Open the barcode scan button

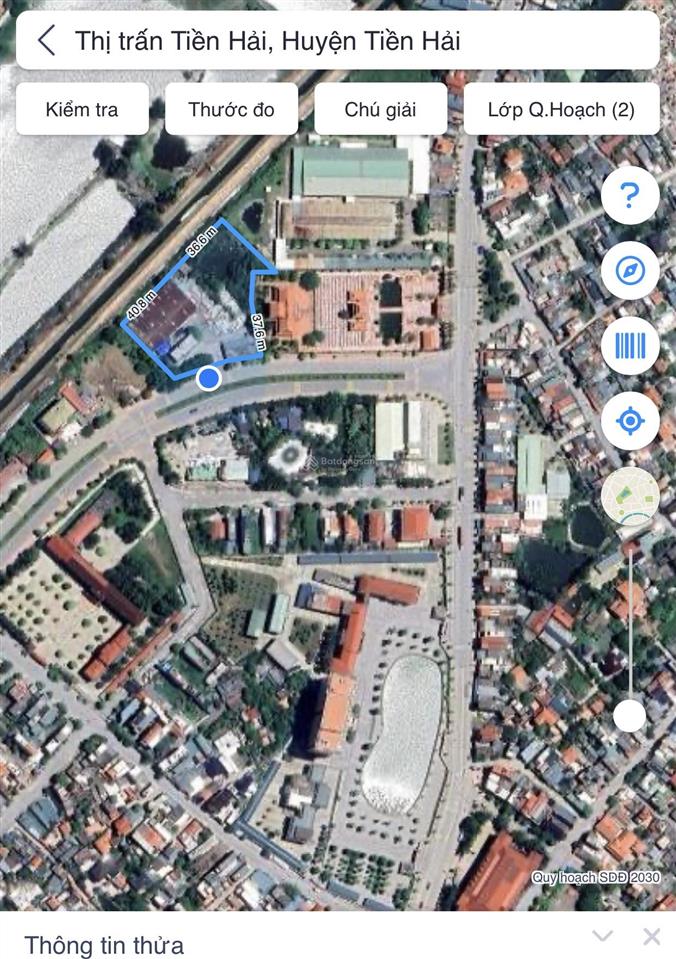(x=630, y=346)
